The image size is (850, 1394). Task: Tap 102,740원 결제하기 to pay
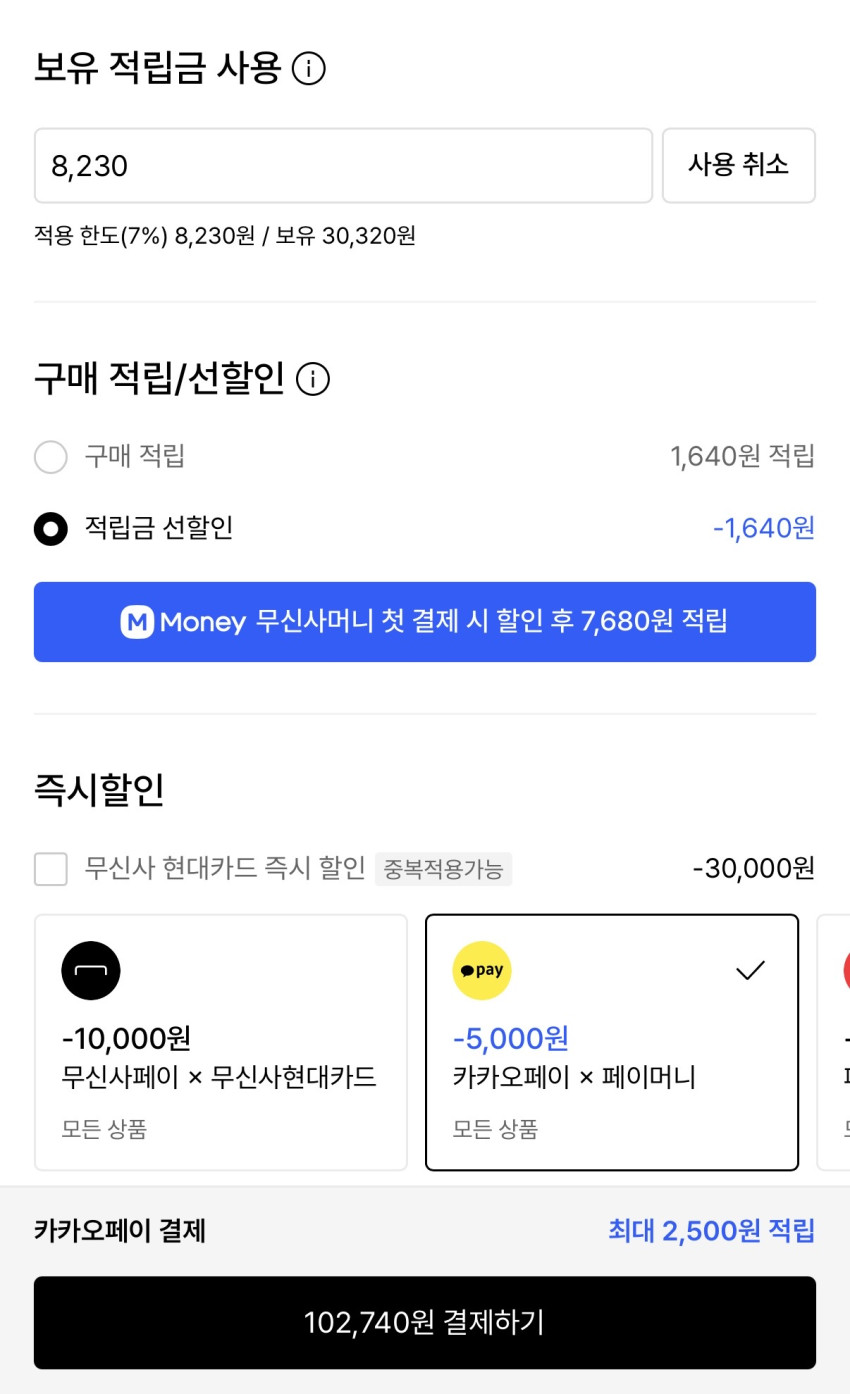[x=425, y=1322]
